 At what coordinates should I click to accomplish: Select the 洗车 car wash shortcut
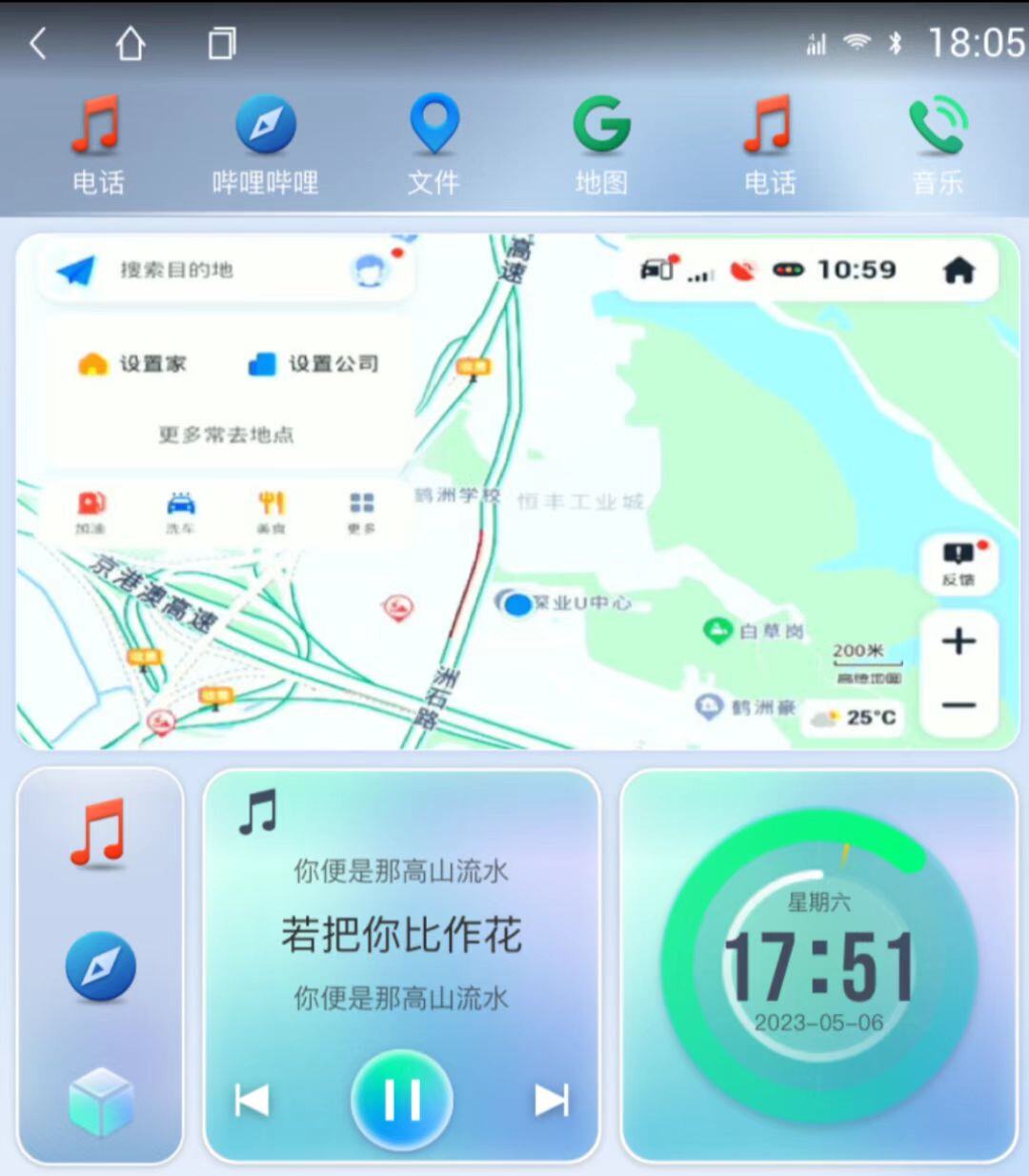[180, 513]
